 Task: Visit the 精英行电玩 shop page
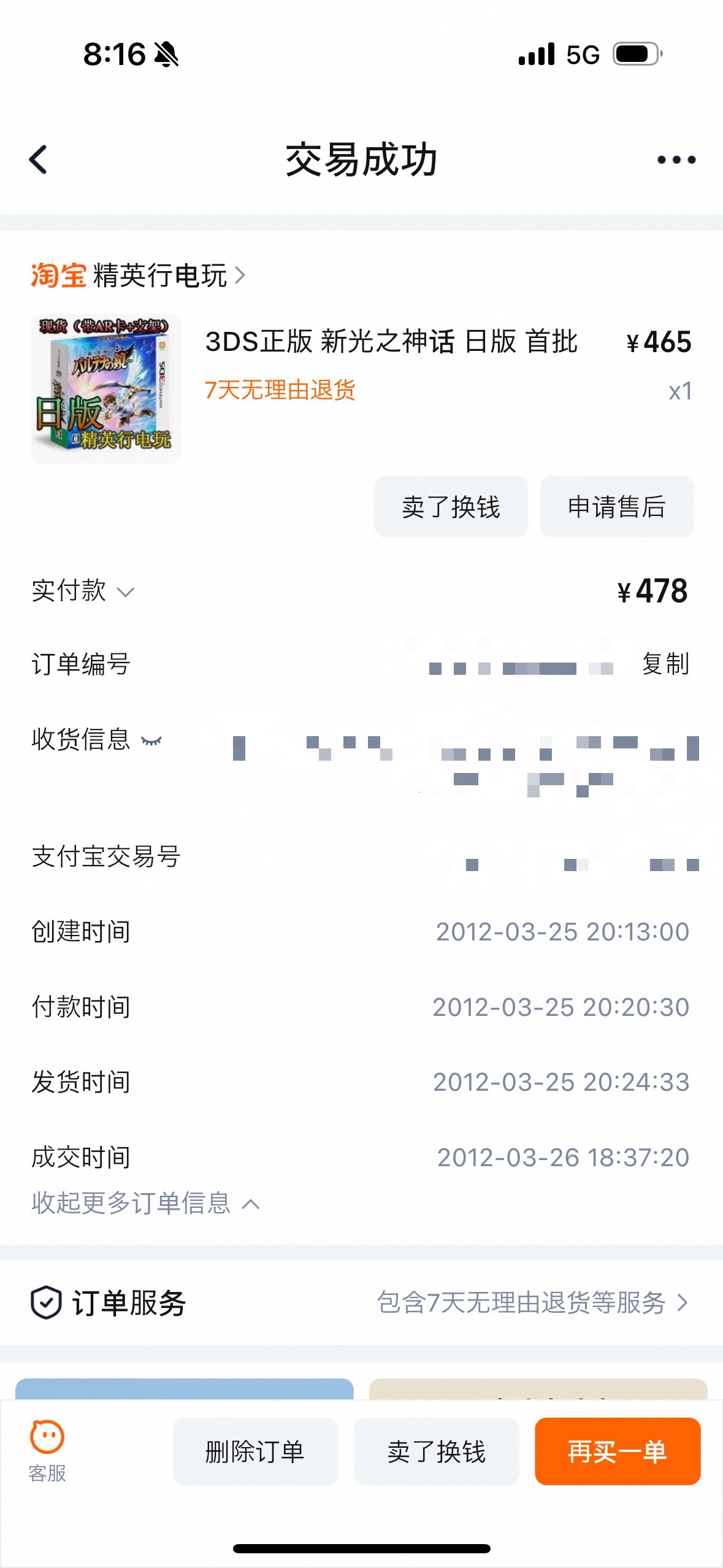159,275
